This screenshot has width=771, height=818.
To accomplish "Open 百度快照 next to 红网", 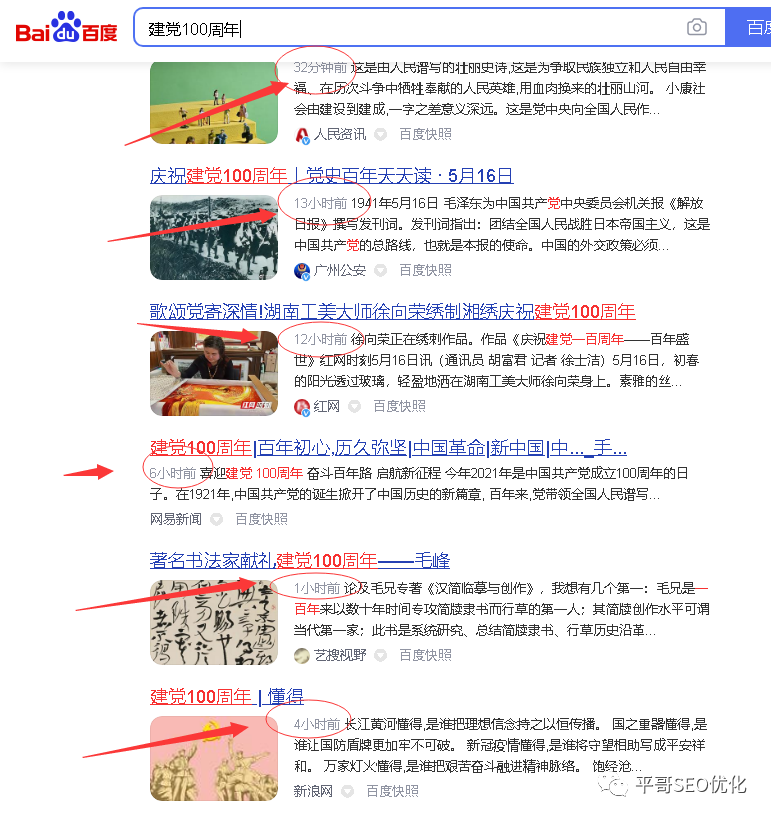I will [x=399, y=406].
